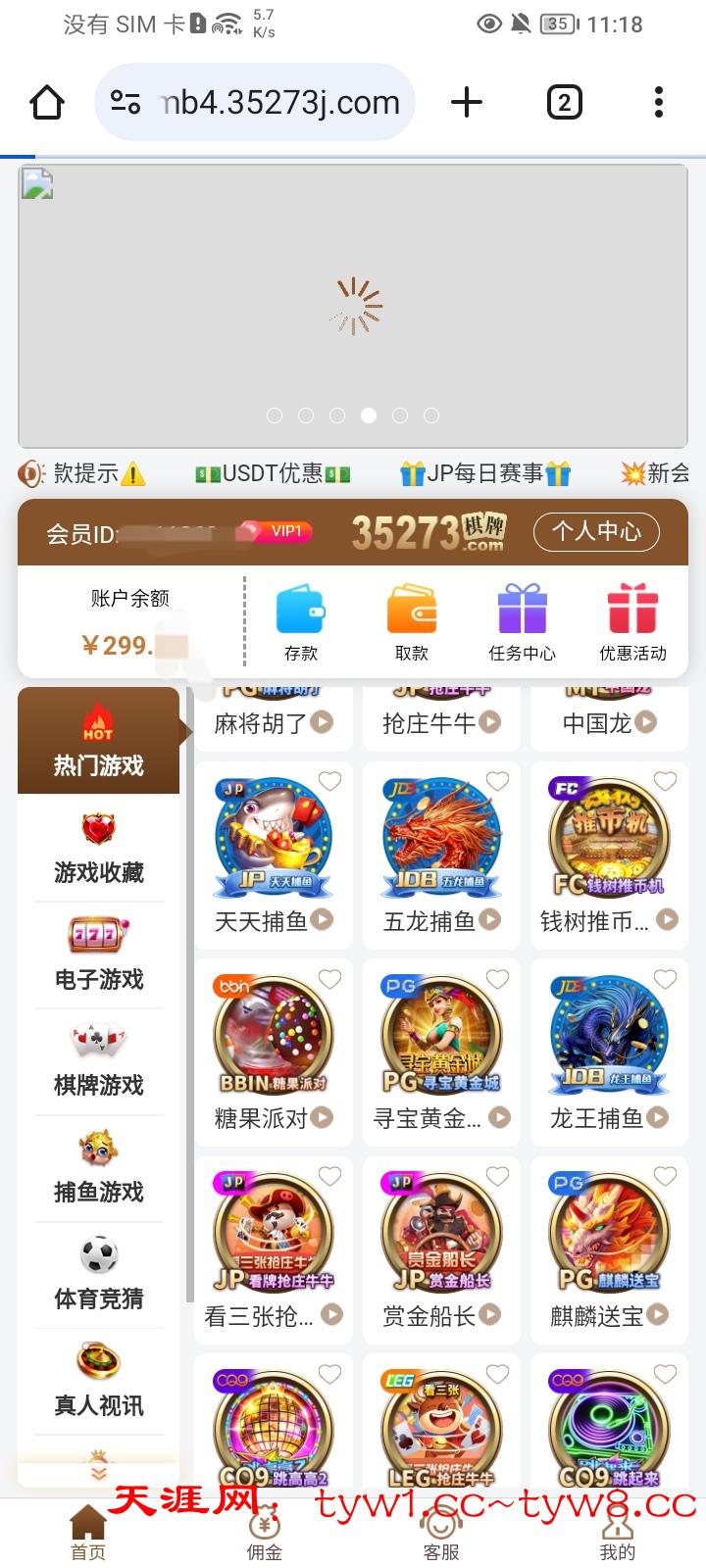Open the browser tab switcher showing 2
The image size is (706, 1568).
pos(564,101)
